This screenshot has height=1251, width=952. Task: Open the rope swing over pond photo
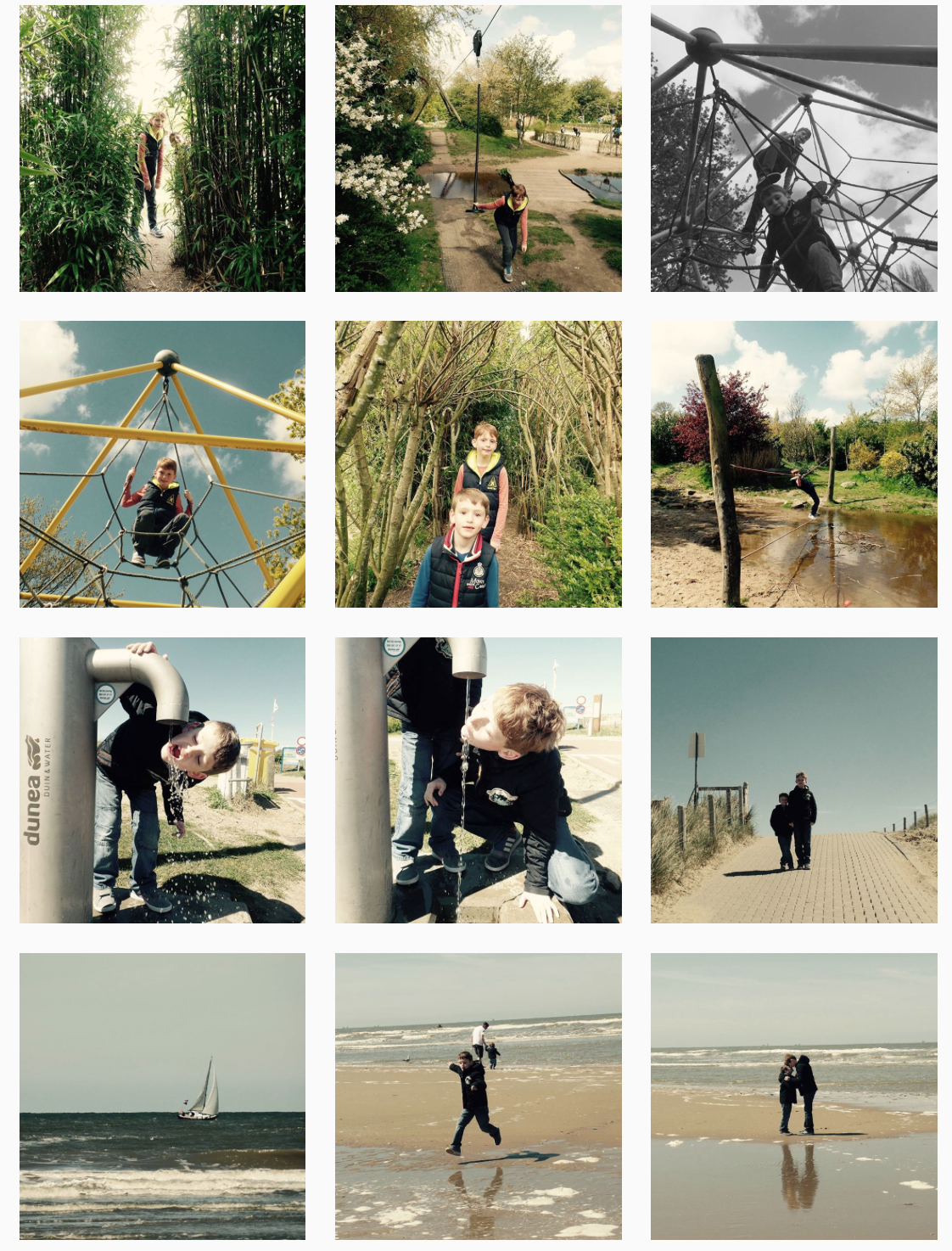click(x=793, y=464)
